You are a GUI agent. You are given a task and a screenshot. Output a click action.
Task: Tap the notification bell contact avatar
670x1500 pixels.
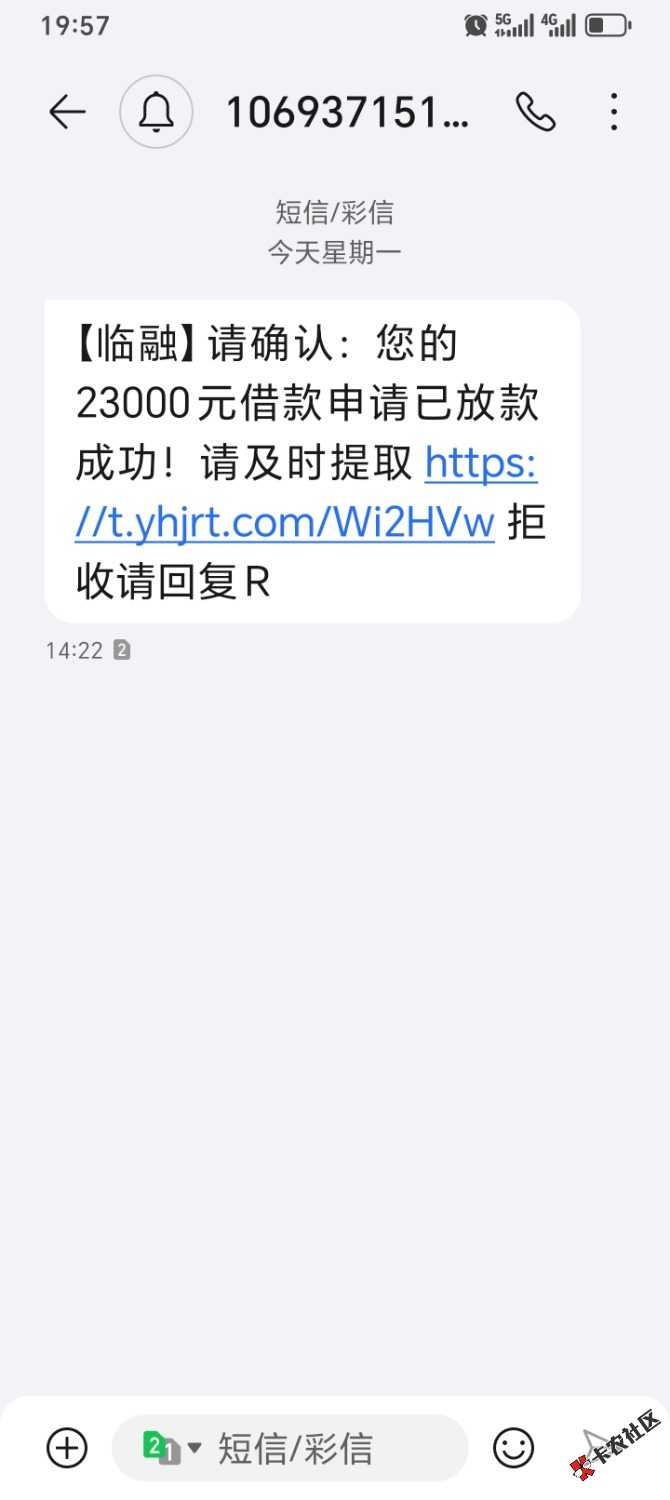click(155, 112)
